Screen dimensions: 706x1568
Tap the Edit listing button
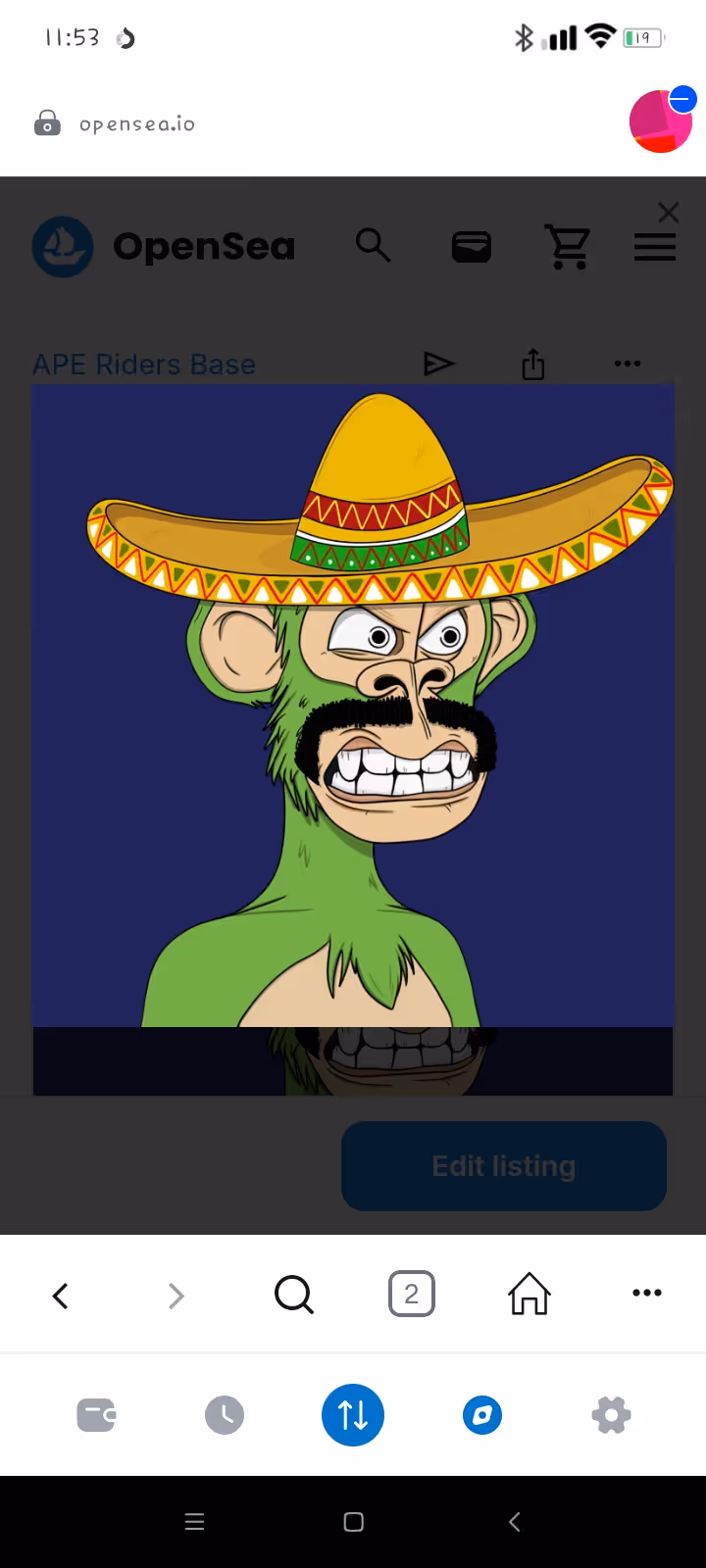click(504, 1166)
